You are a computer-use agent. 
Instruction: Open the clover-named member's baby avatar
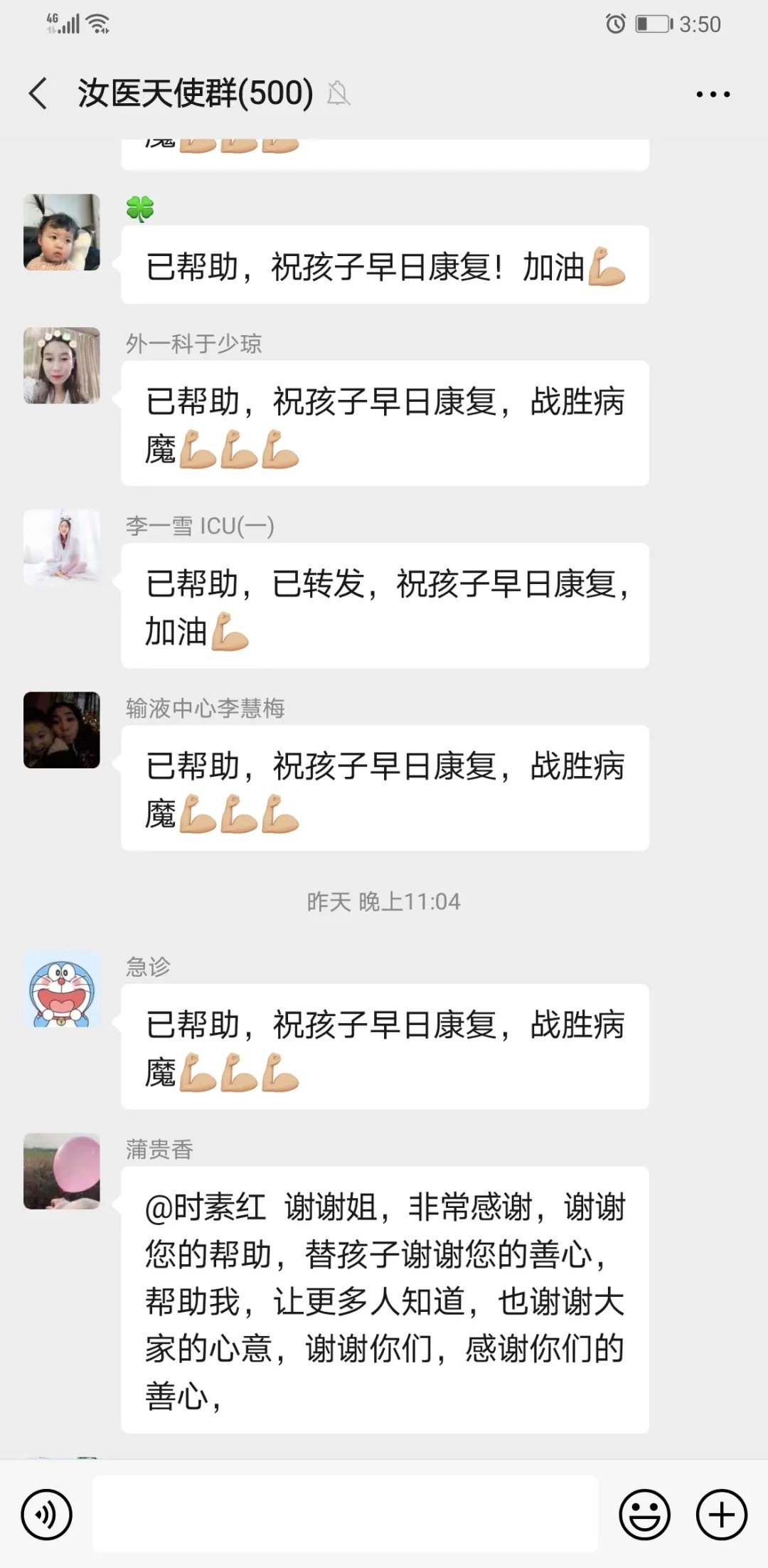point(62,232)
